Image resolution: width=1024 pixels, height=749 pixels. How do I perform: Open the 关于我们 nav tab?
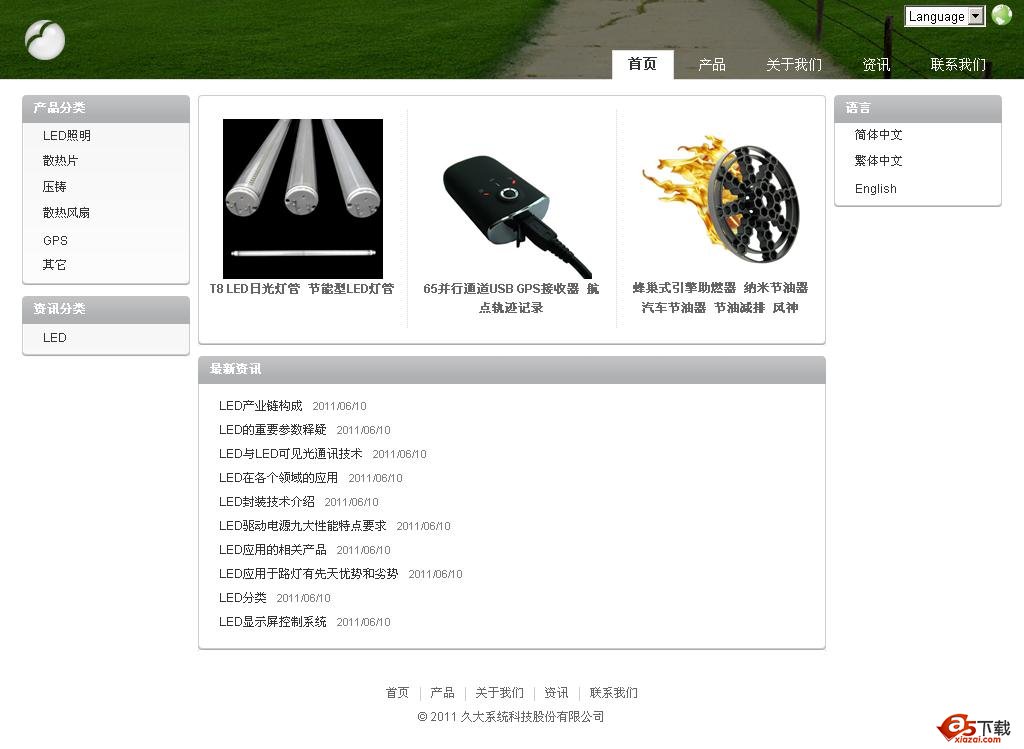click(793, 65)
